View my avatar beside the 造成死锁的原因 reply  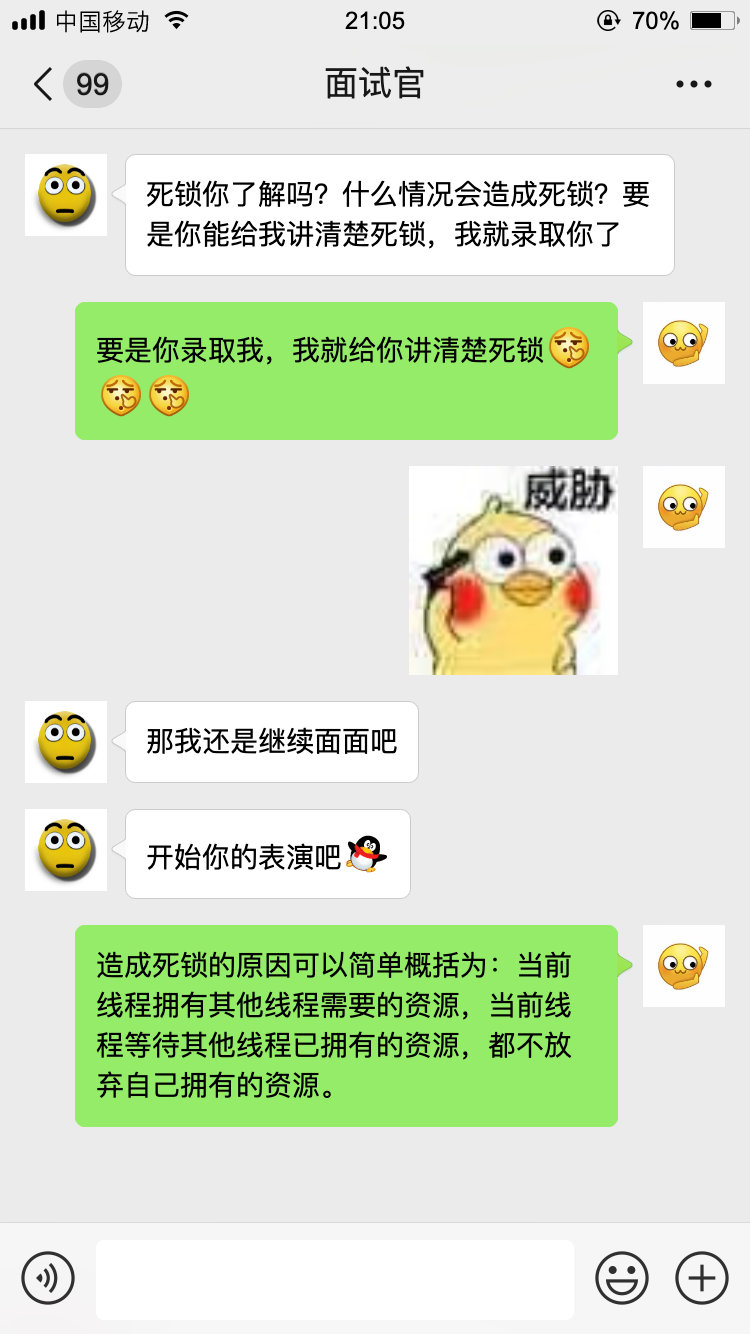pyautogui.click(x=683, y=966)
